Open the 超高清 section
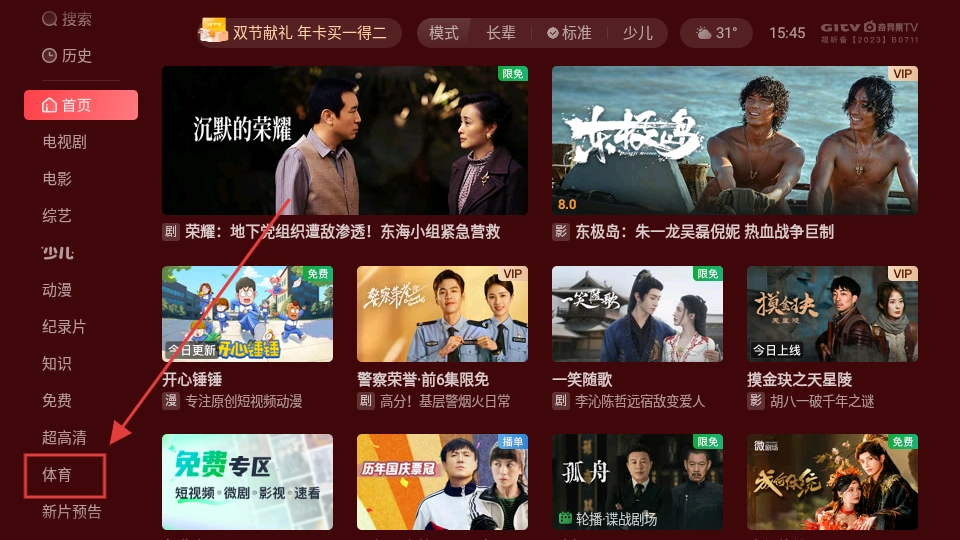Viewport: 960px width, 540px height. coord(64,437)
